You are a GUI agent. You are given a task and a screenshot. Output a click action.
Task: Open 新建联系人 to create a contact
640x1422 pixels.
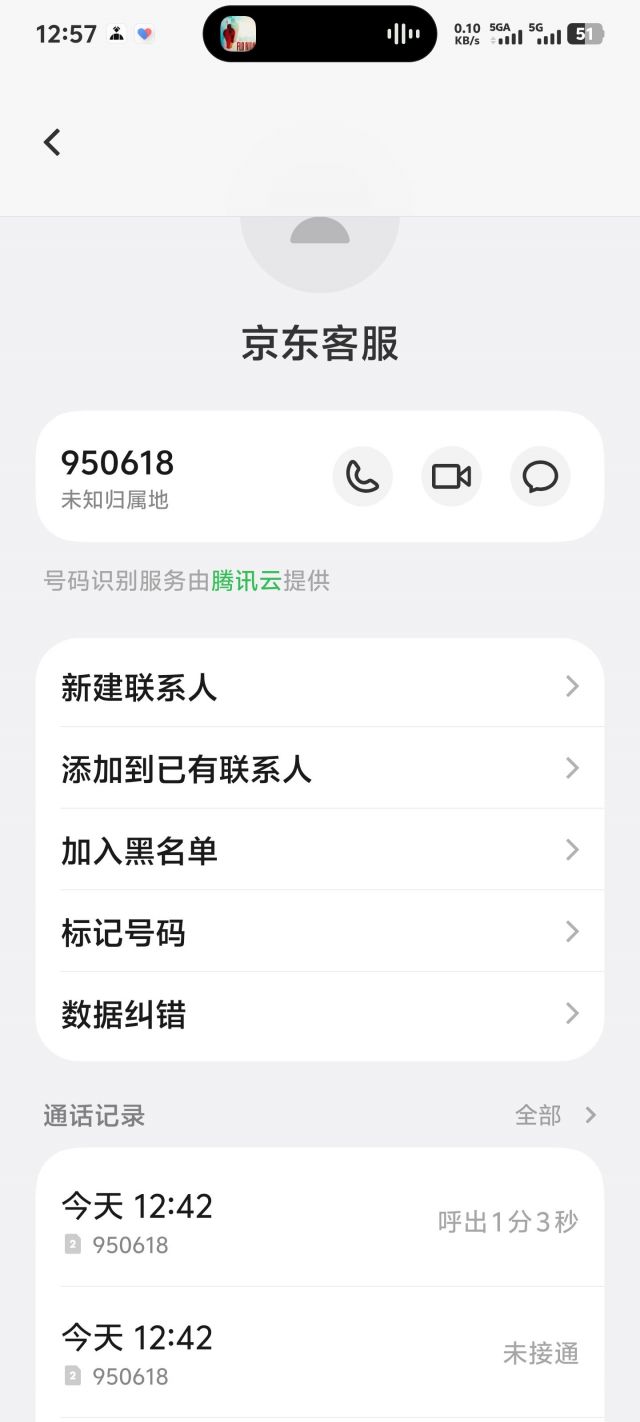[x=320, y=687]
